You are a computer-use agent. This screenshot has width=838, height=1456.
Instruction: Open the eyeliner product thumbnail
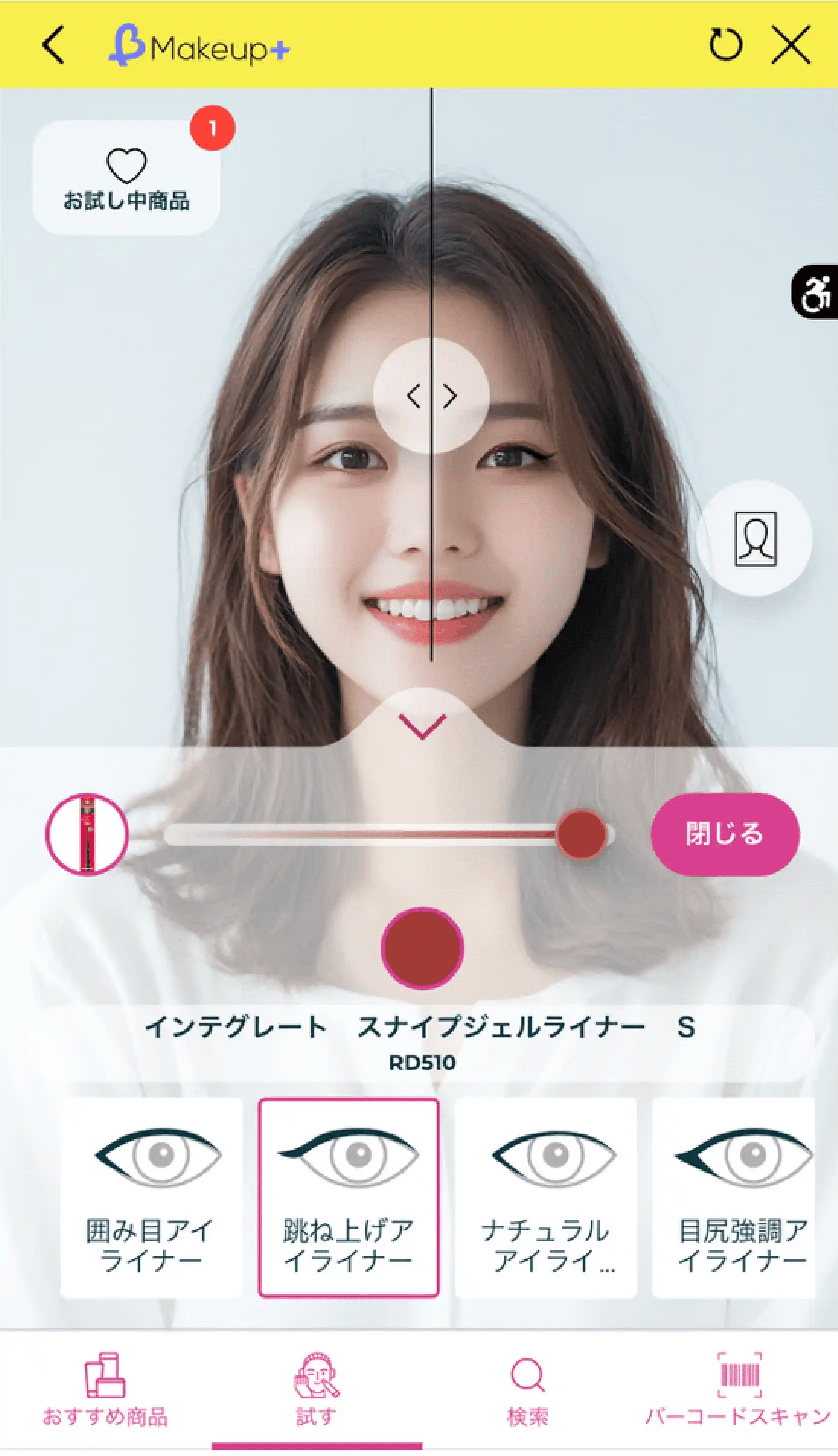(x=87, y=835)
